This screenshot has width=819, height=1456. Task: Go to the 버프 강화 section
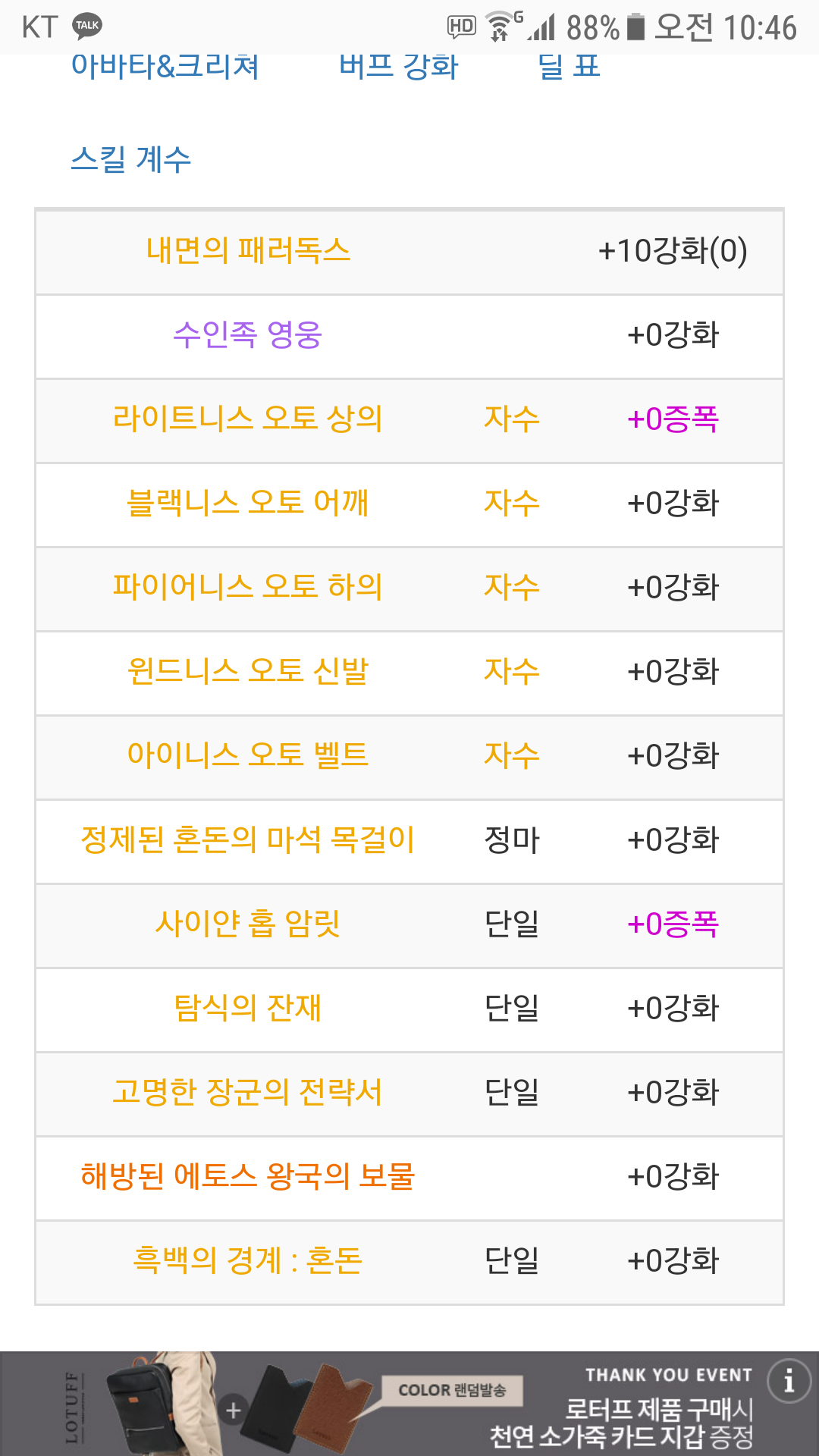click(399, 67)
